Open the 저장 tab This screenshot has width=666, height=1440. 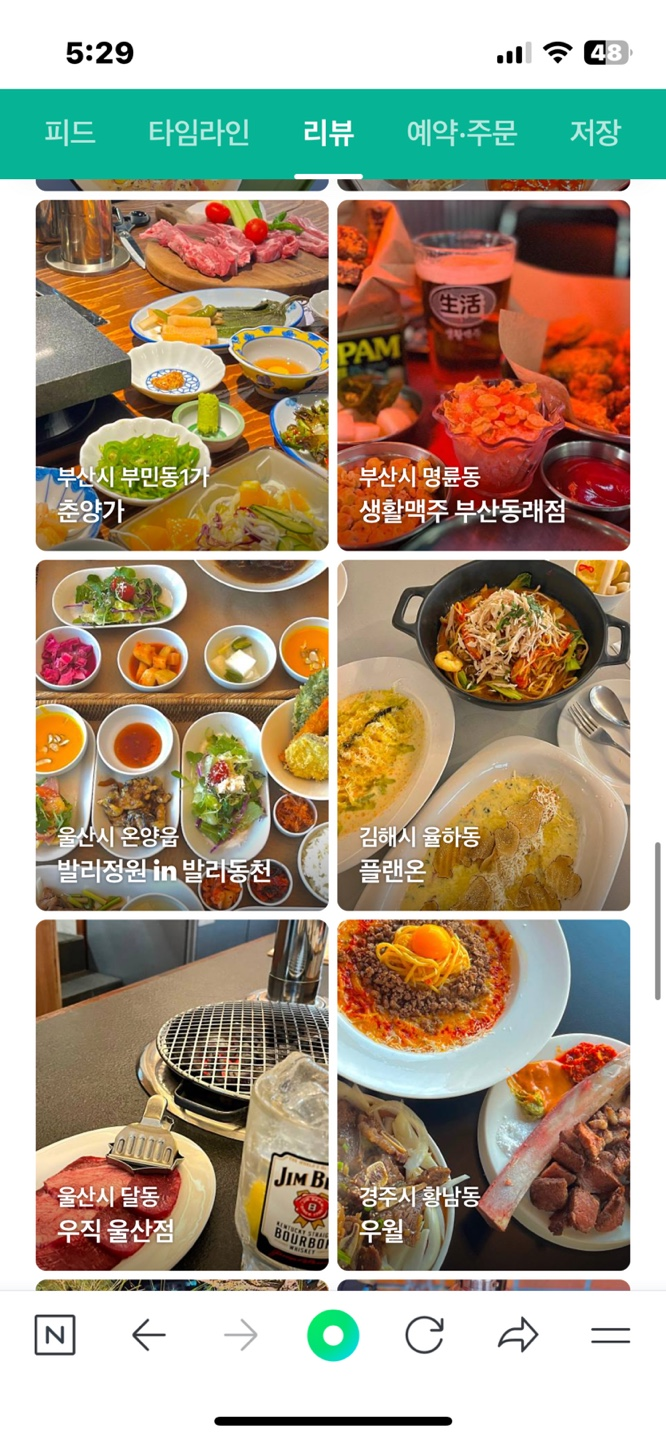pos(595,132)
